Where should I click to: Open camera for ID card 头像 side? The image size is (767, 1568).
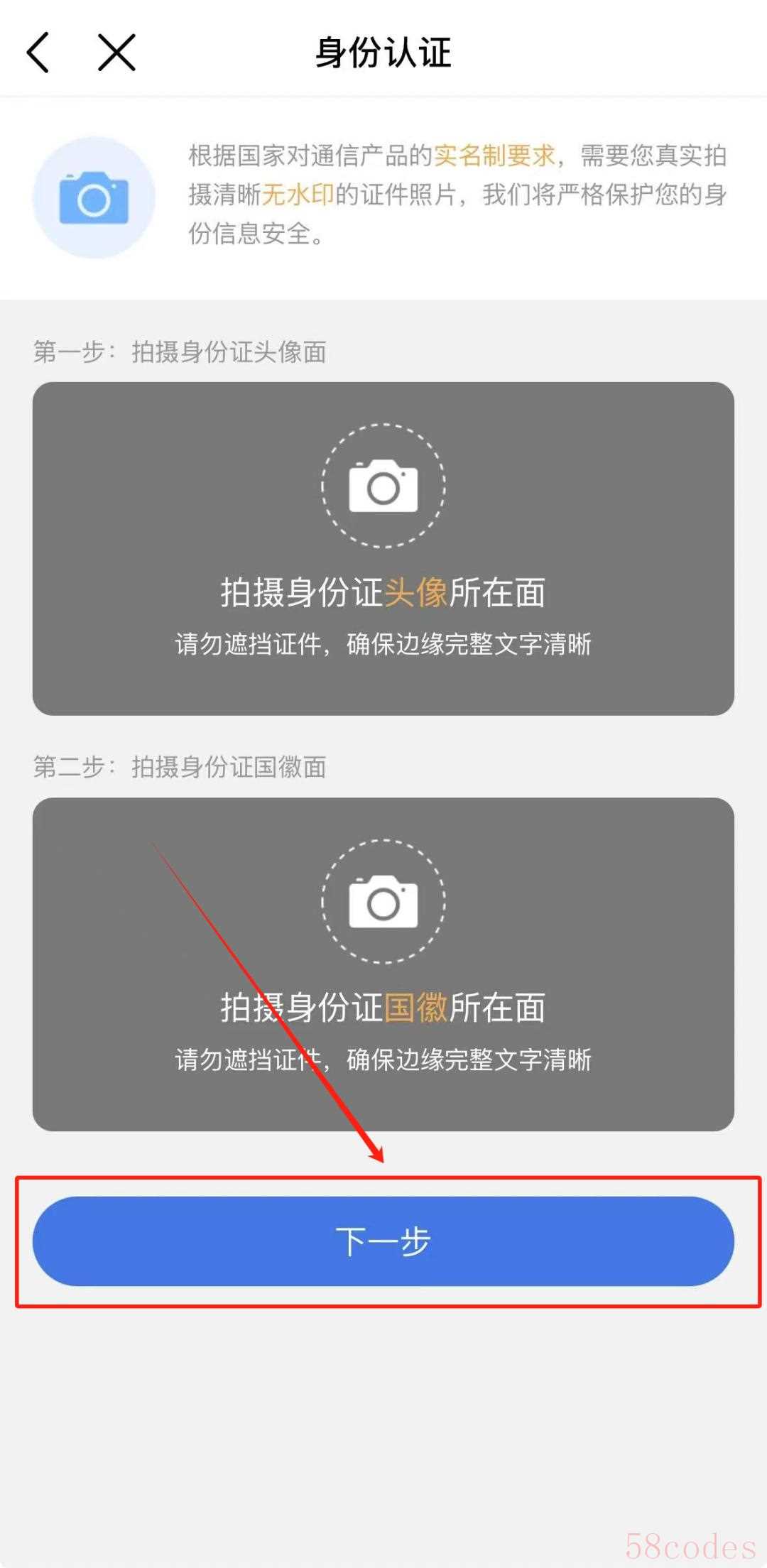[383, 486]
